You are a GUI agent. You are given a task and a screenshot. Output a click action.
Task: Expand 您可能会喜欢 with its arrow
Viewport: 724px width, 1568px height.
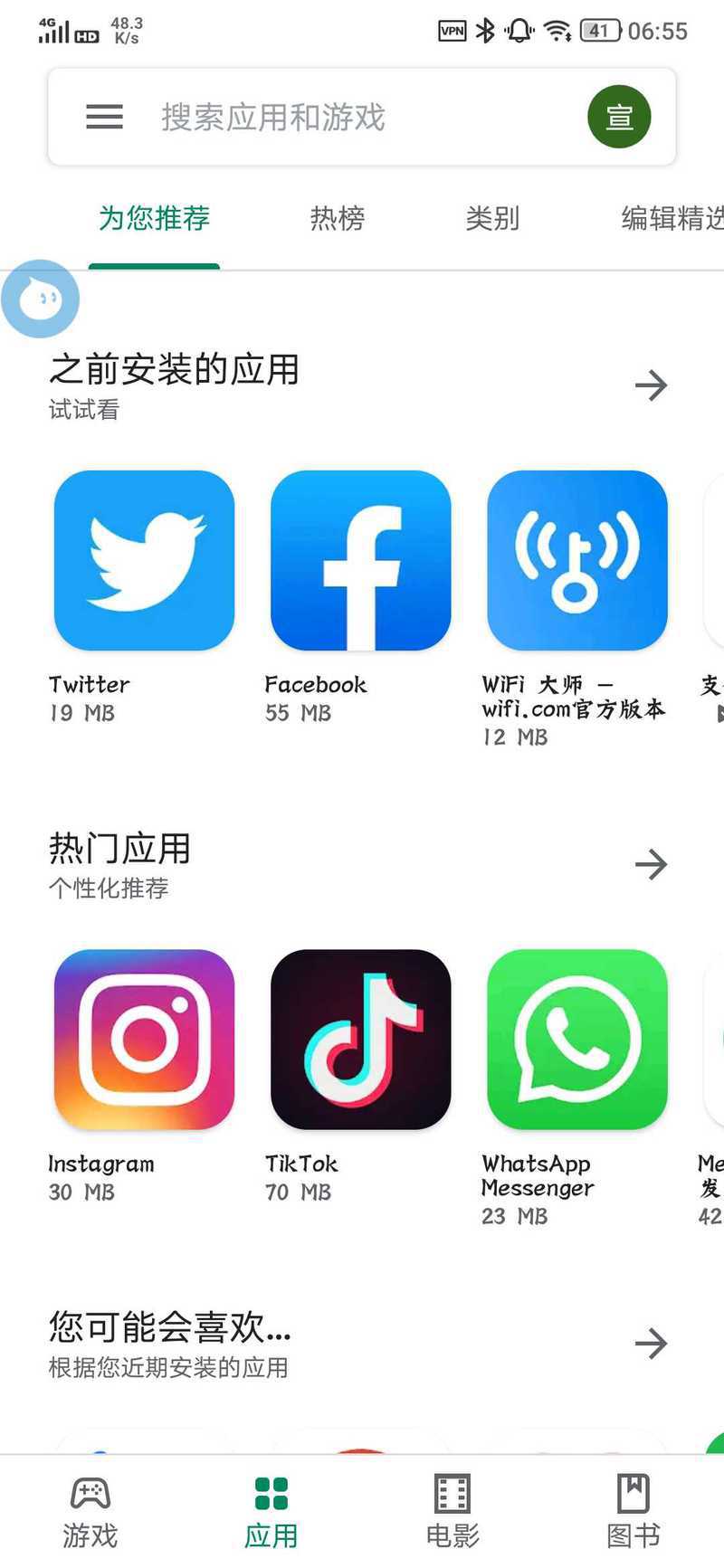(651, 1343)
